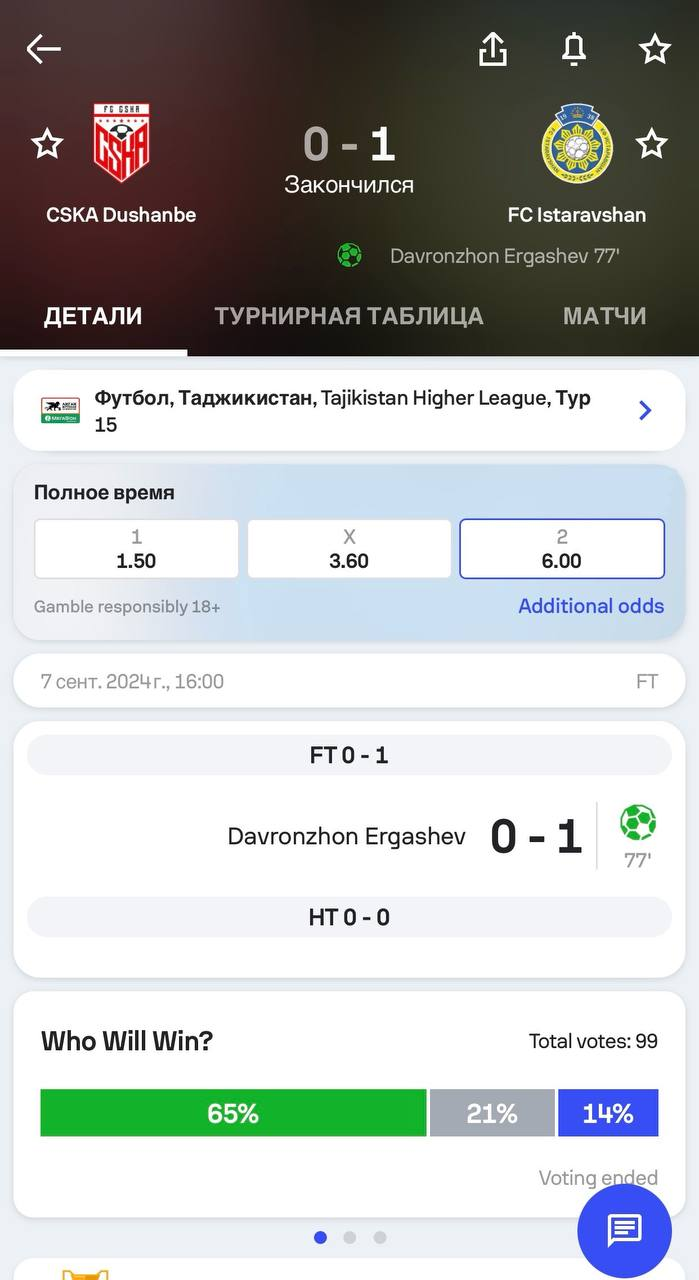Select home win odds 1.50

pyautogui.click(x=136, y=549)
